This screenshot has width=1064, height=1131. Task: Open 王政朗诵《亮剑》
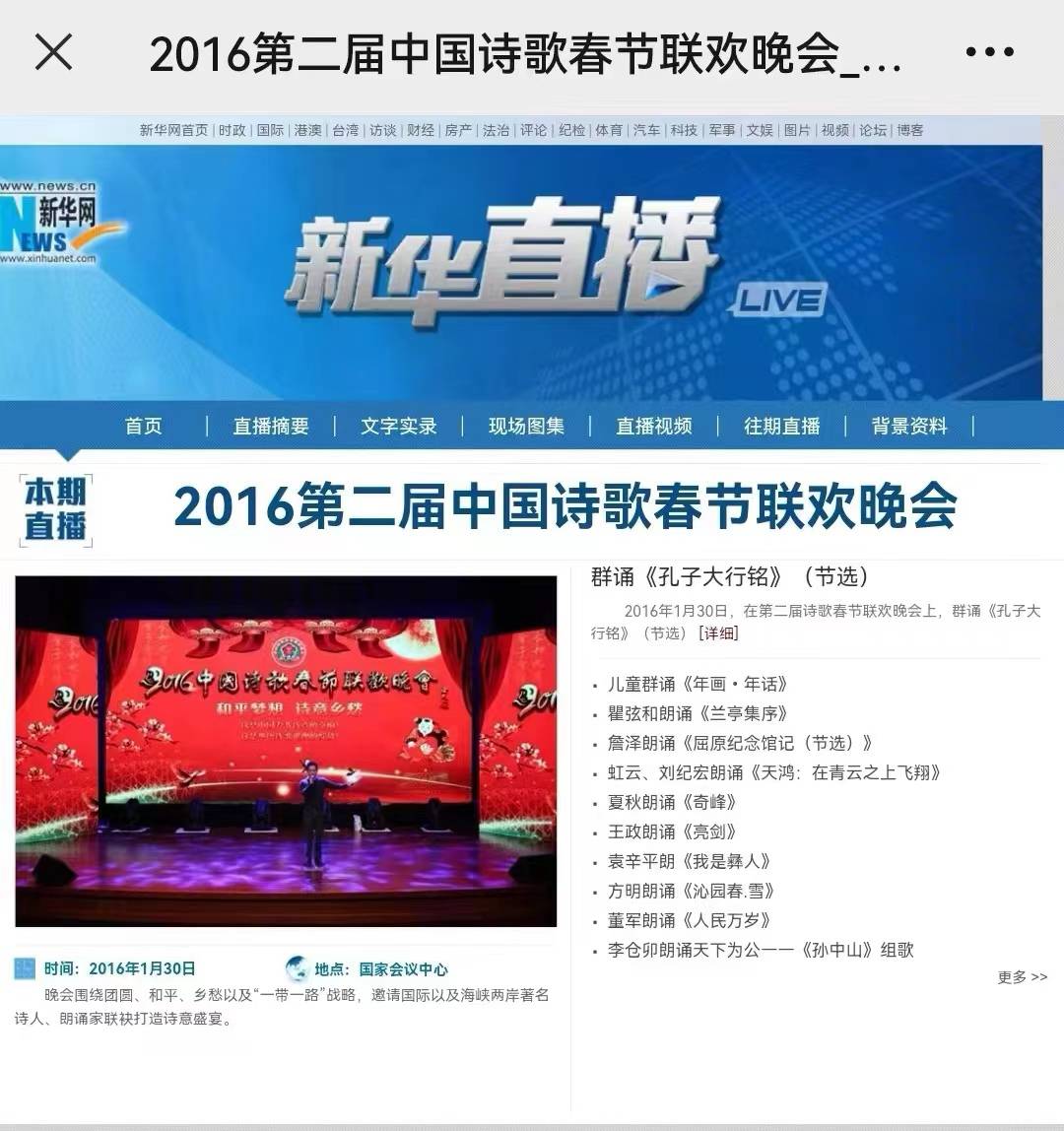[x=672, y=832]
